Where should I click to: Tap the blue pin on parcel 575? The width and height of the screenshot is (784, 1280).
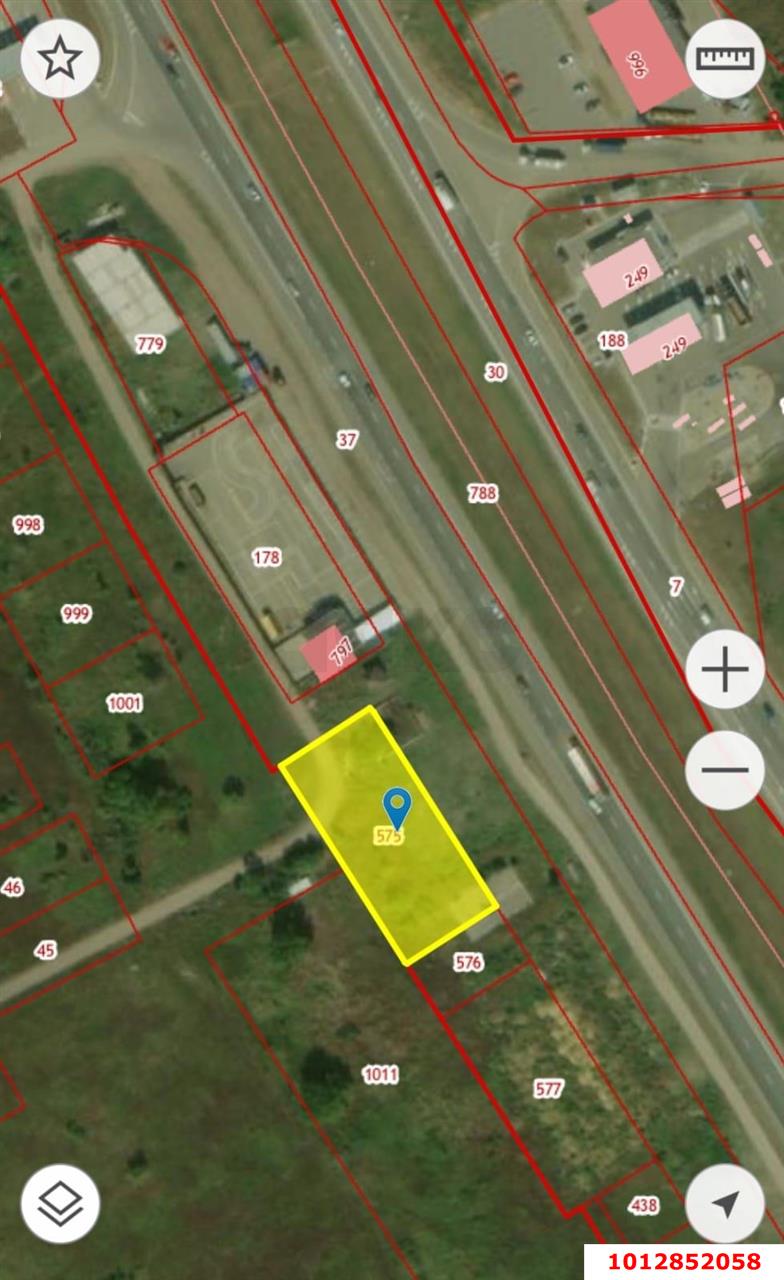(x=397, y=806)
